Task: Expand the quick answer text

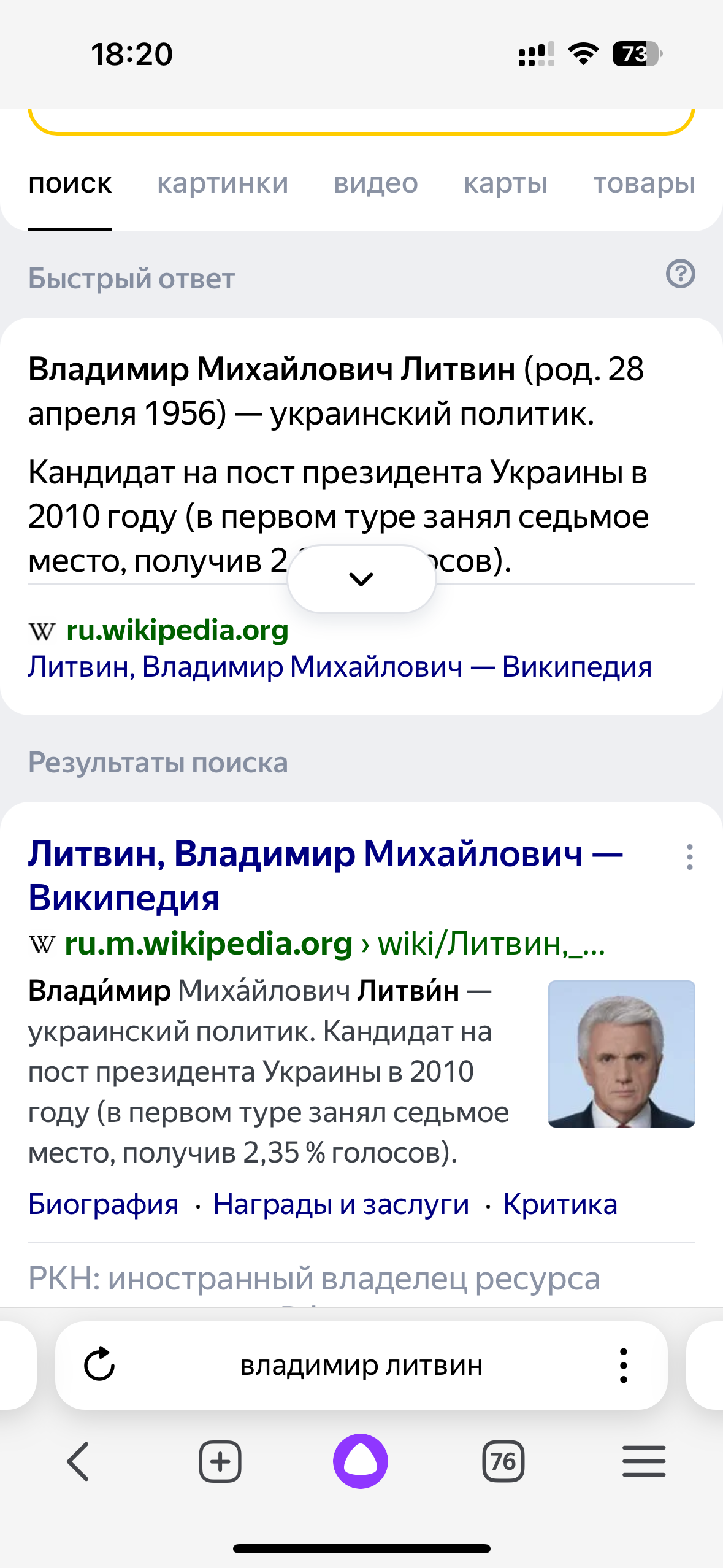Action: [x=361, y=578]
